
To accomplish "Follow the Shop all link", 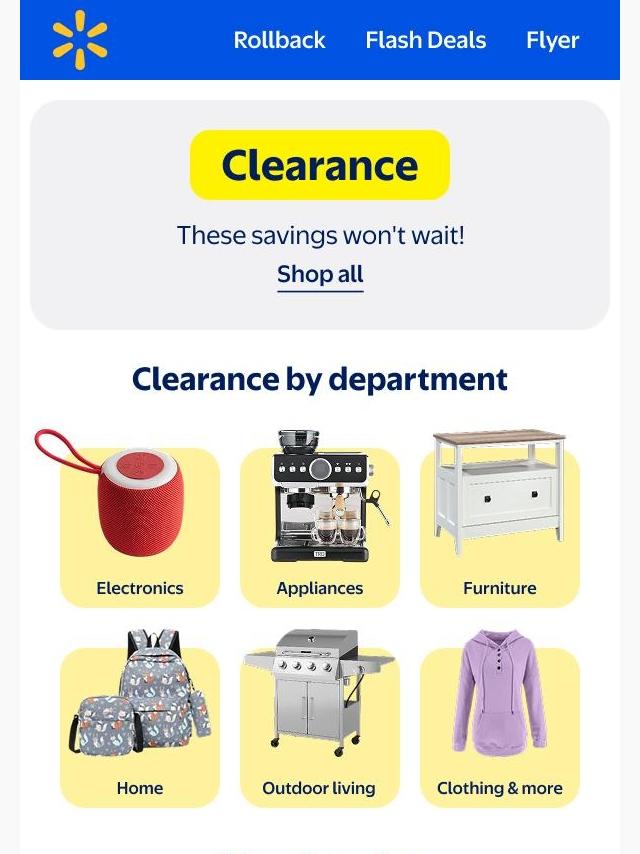I will (x=320, y=274).
